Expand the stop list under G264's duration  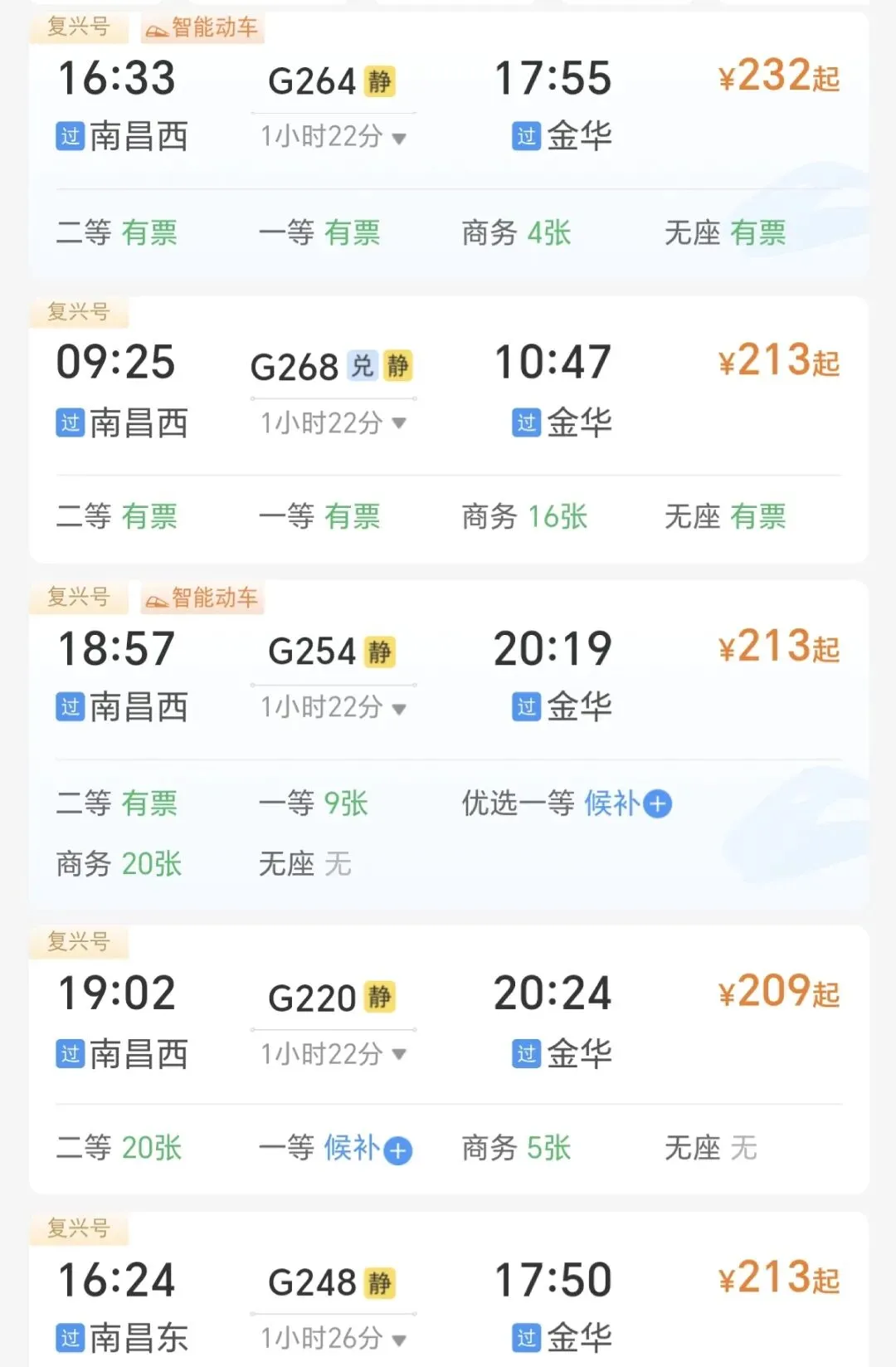pyautogui.click(x=333, y=137)
